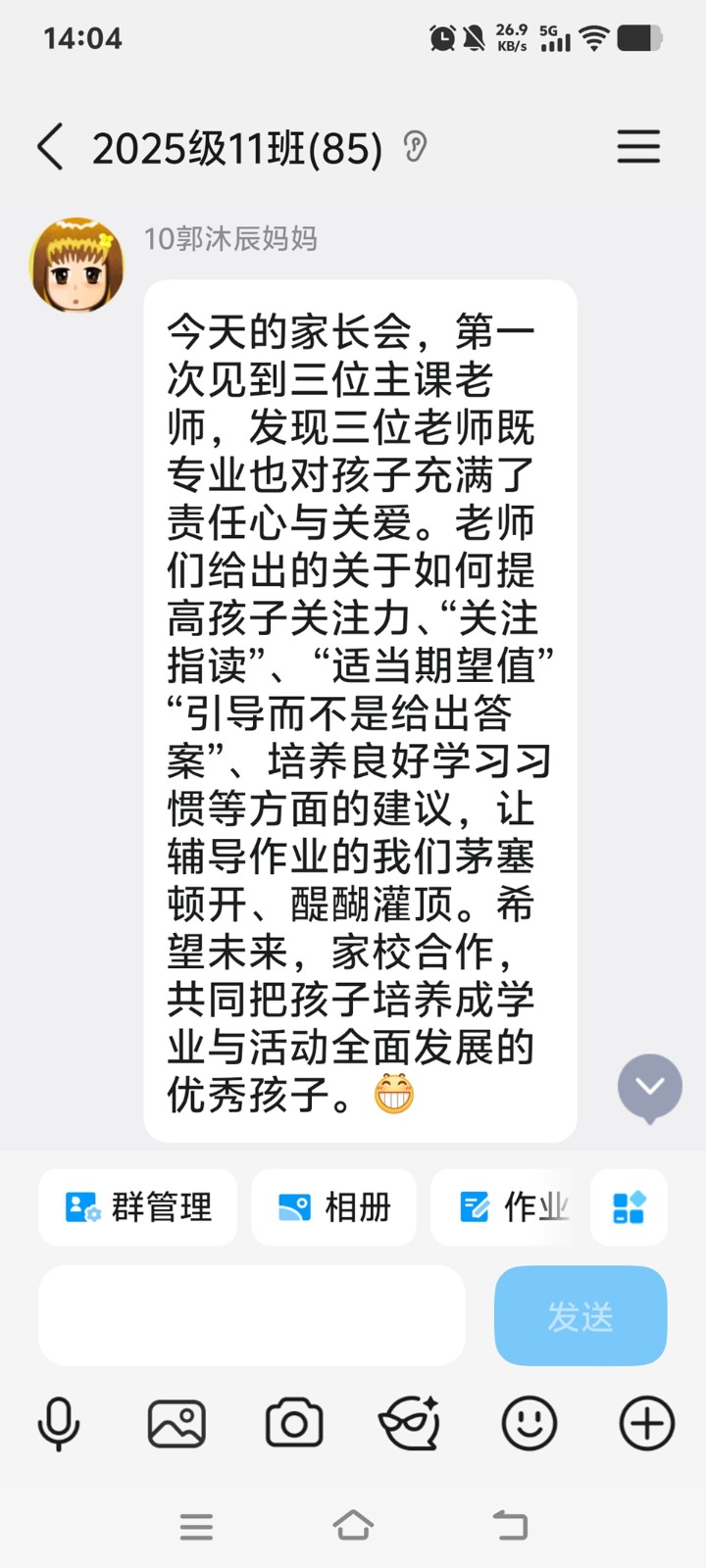706x1568 pixels.
Task: Open 10郭沐辰妈妈's profile avatar
Action: click(77, 266)
